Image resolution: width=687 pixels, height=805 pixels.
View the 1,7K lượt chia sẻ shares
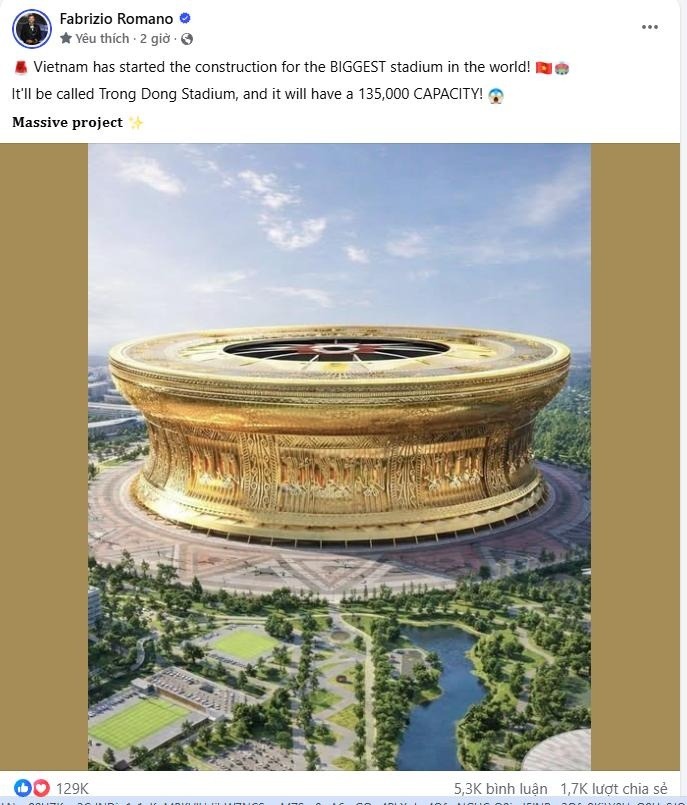point(613,788)
